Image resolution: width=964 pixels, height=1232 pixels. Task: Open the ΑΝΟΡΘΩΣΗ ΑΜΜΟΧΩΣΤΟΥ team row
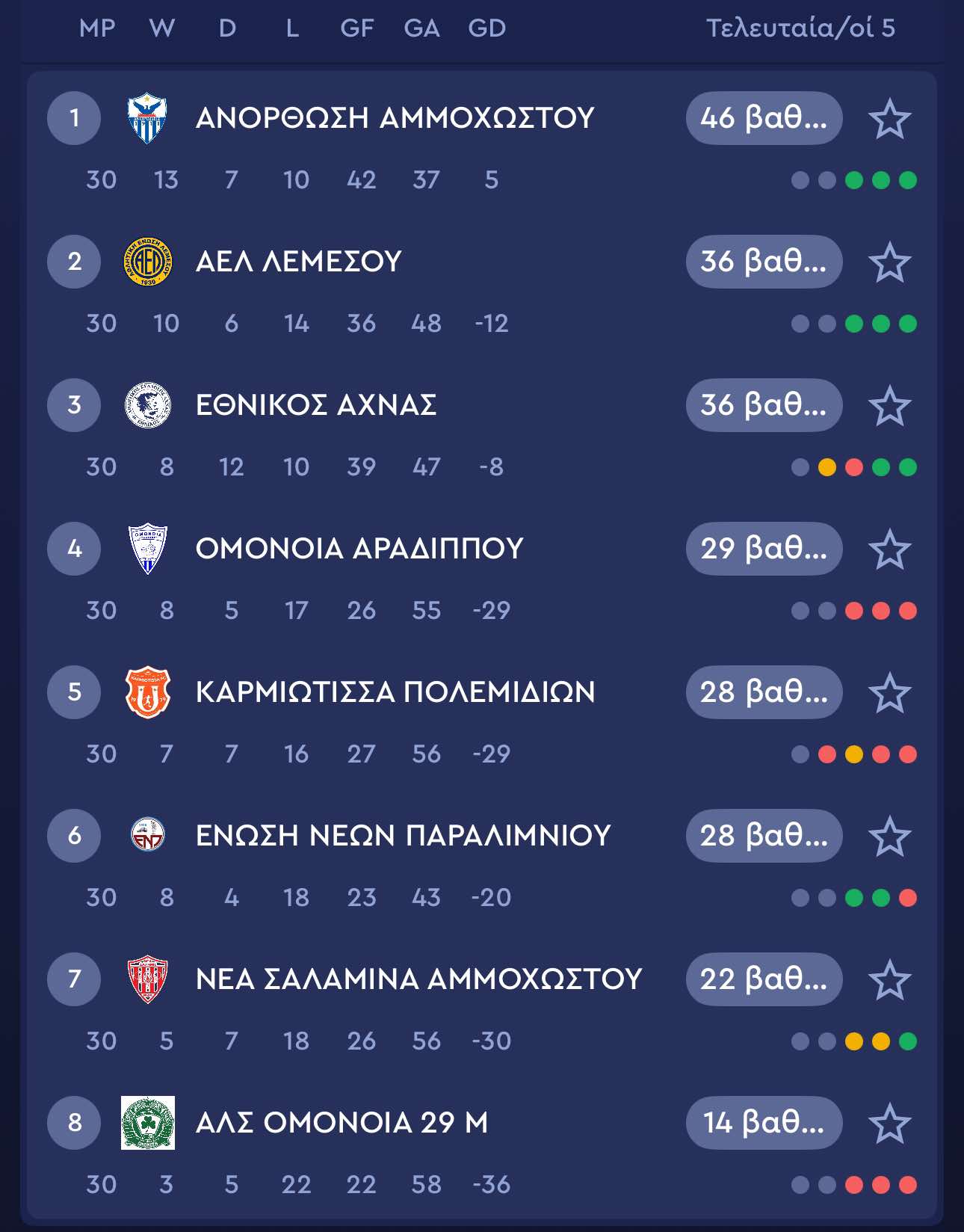coord(394,118)
